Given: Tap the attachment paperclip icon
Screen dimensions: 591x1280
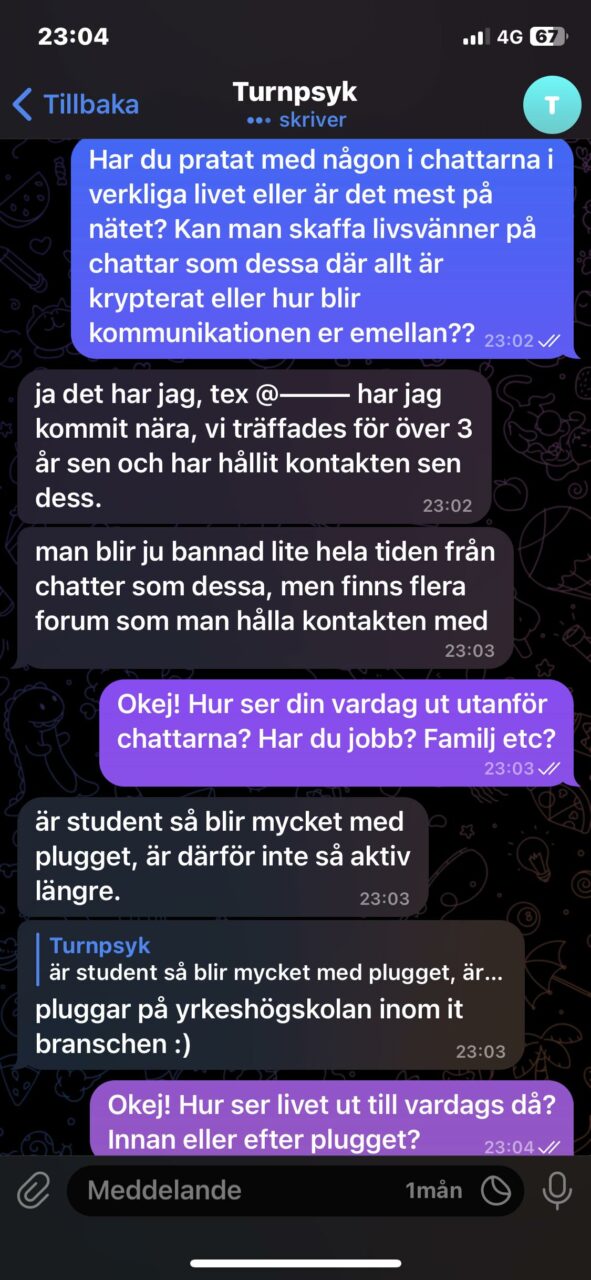Looking at the screenshot, I should click(x=33, y=1190).
